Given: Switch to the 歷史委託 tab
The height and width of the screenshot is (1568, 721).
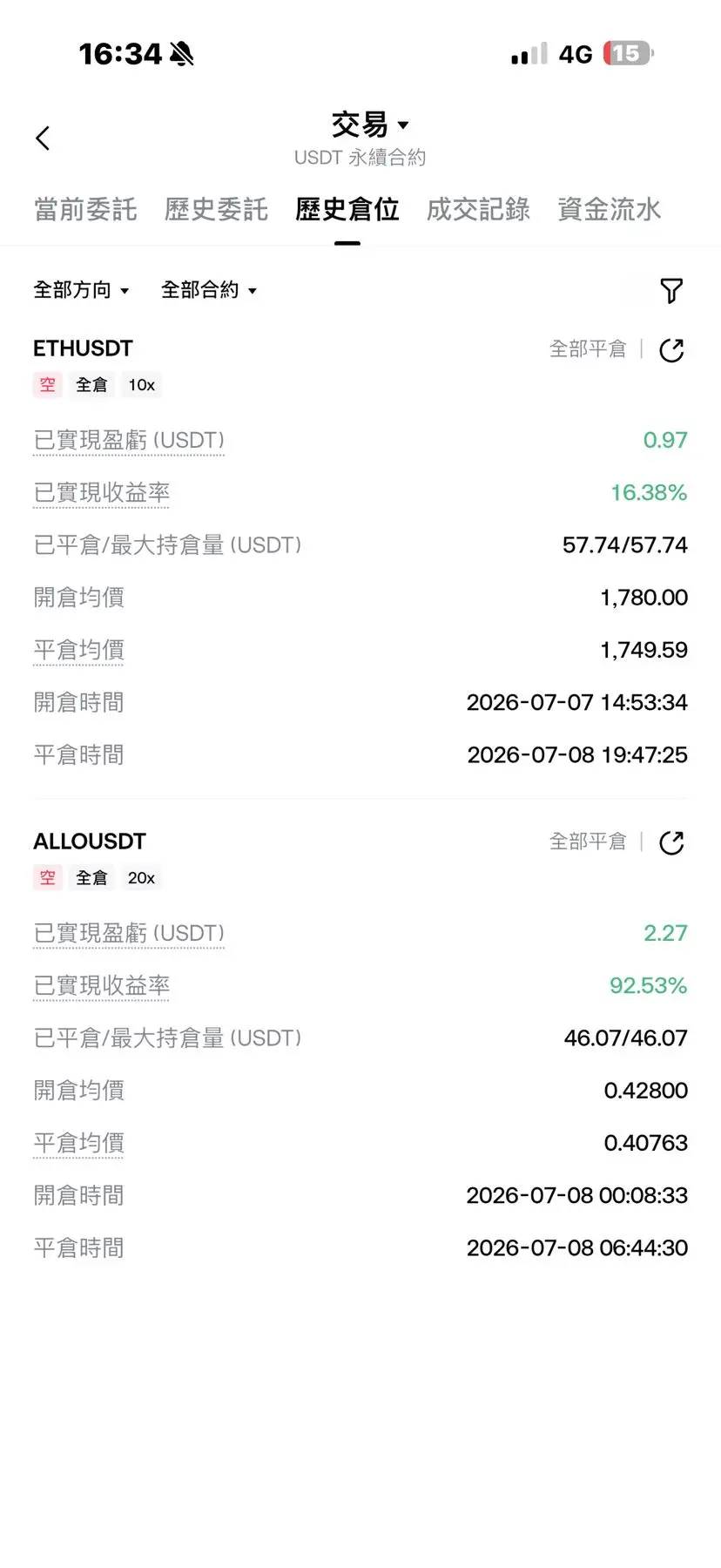Looking at the screenshot, I should (x=216, y=209).
